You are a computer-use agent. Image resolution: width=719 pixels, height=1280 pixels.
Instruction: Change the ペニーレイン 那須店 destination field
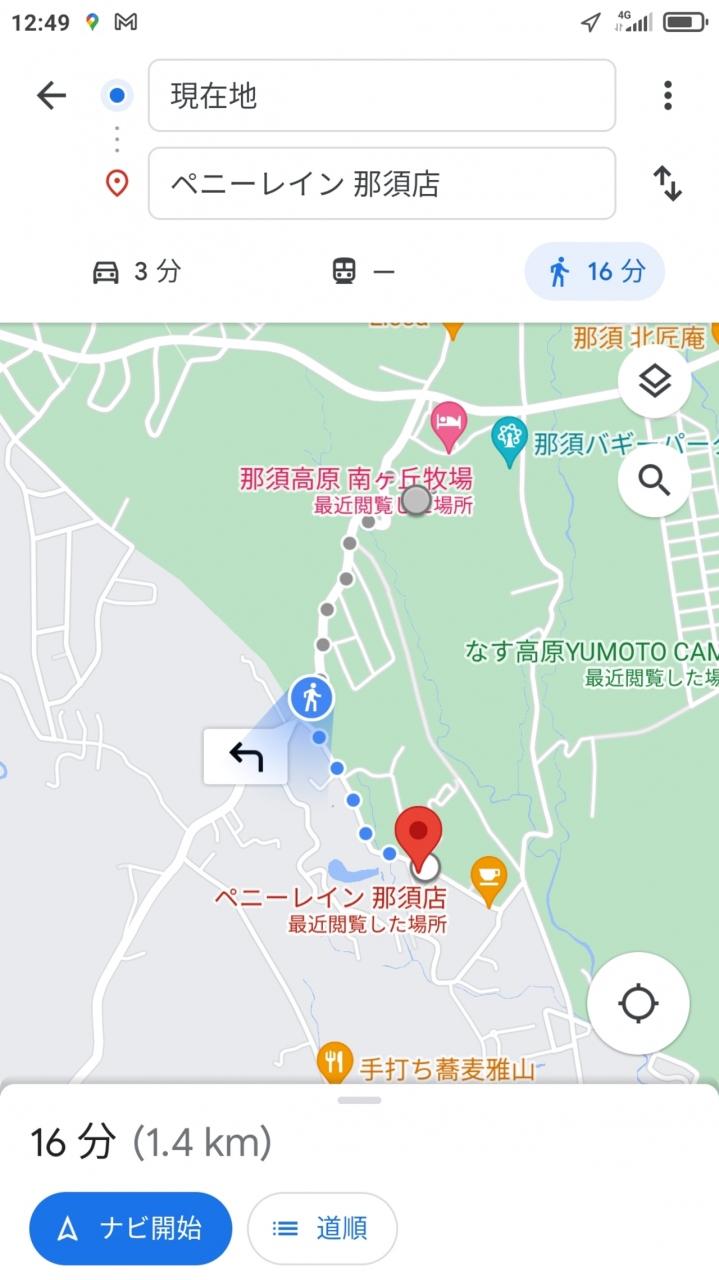pos(381,184)
